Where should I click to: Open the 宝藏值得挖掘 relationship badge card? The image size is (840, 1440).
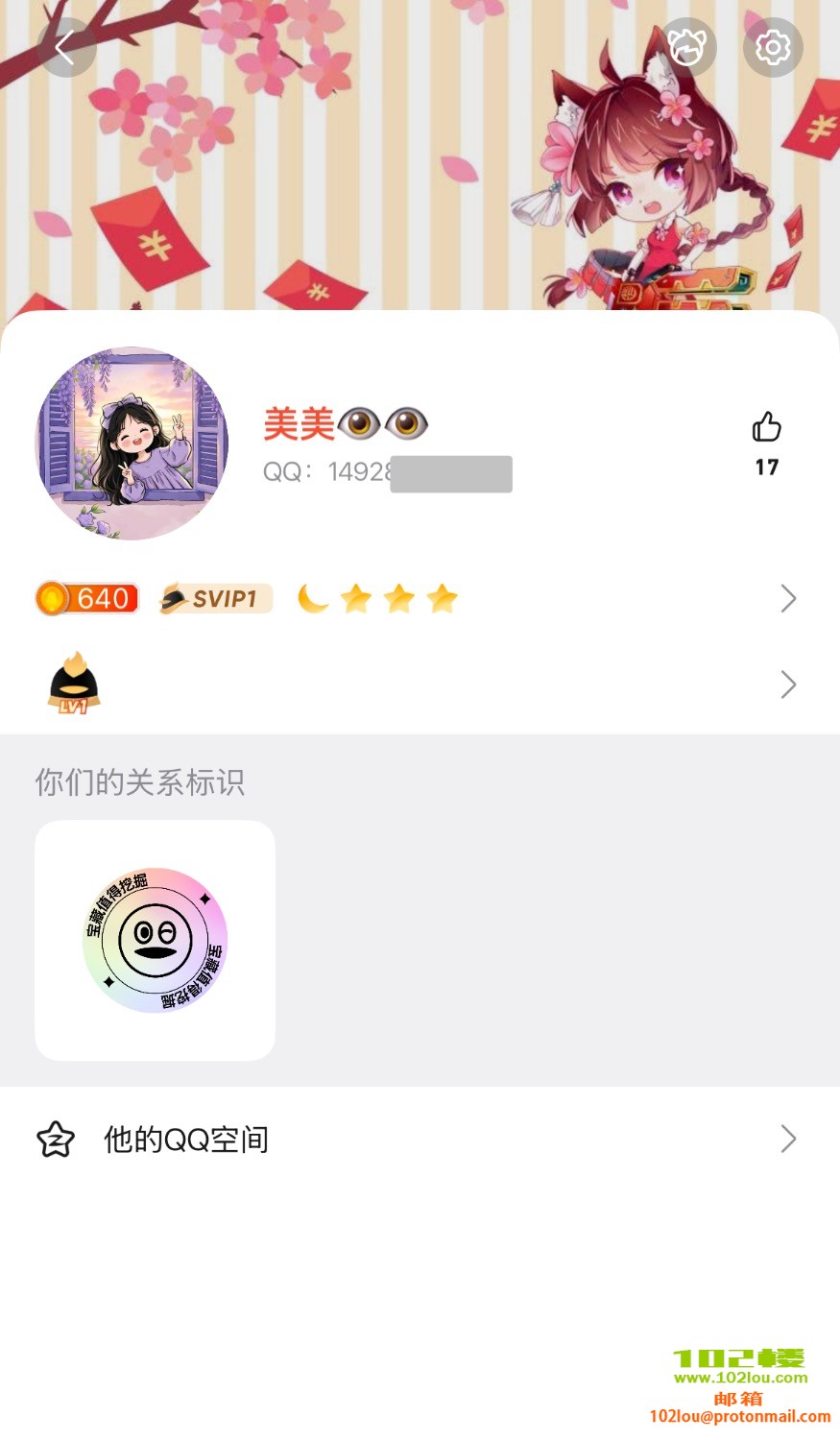[x=155, y=940]
